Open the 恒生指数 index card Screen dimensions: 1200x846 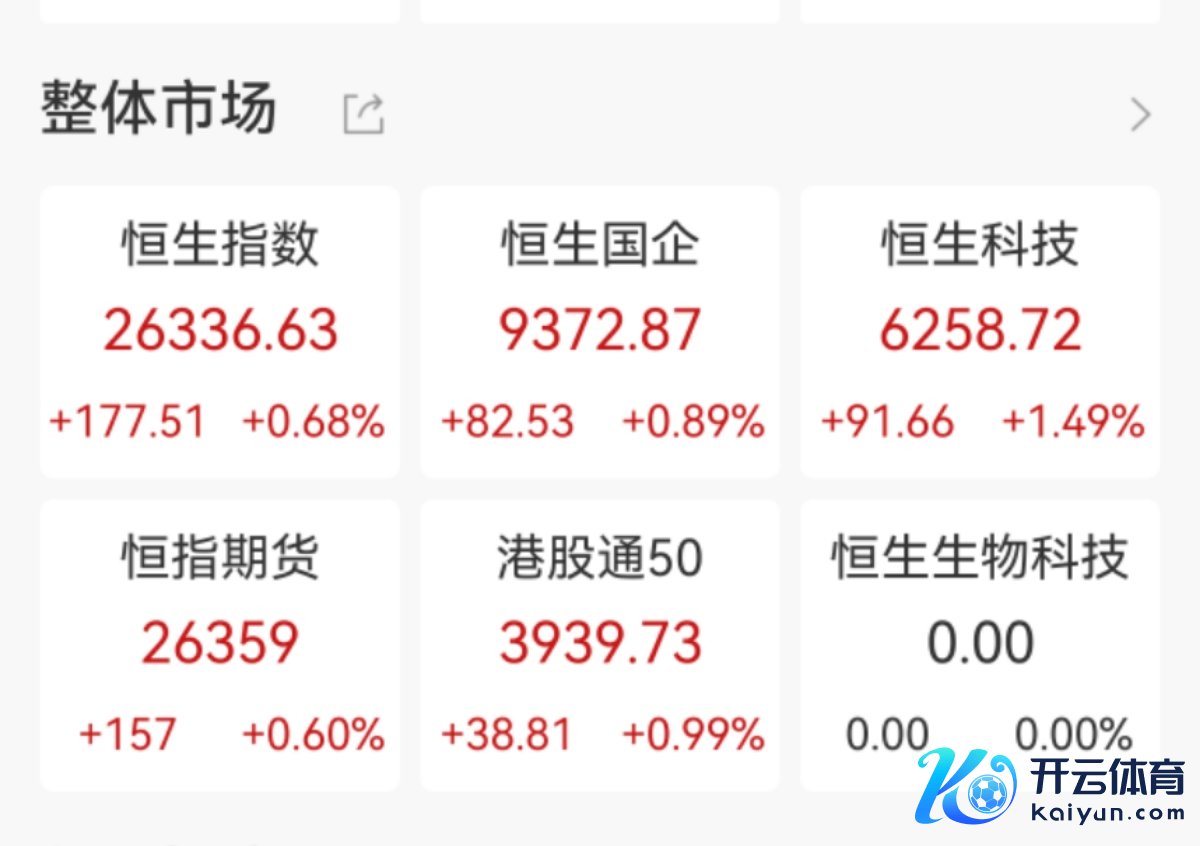pyautogui.click(x=220, y=332)
